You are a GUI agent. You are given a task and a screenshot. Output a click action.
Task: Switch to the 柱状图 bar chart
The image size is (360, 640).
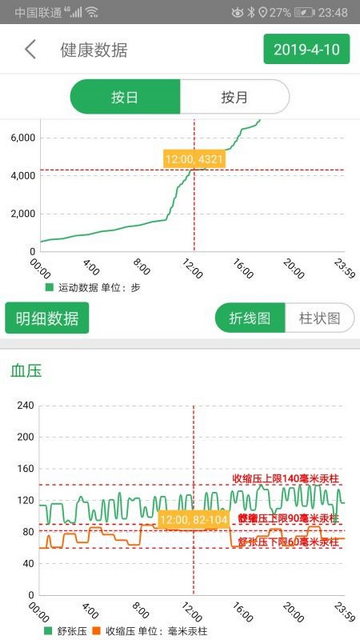click(x=320, y=318)
